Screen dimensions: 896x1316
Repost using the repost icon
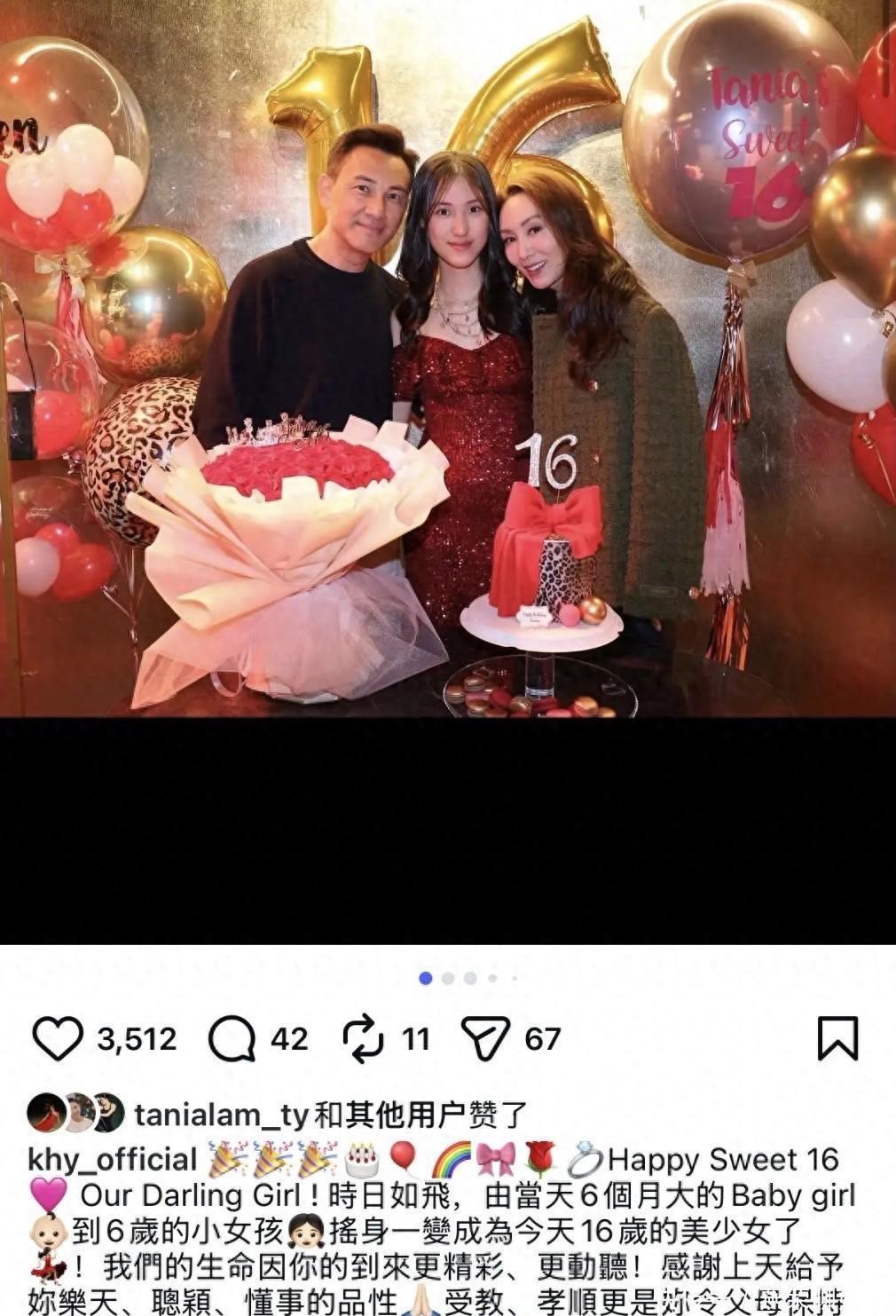point(363,1039)
